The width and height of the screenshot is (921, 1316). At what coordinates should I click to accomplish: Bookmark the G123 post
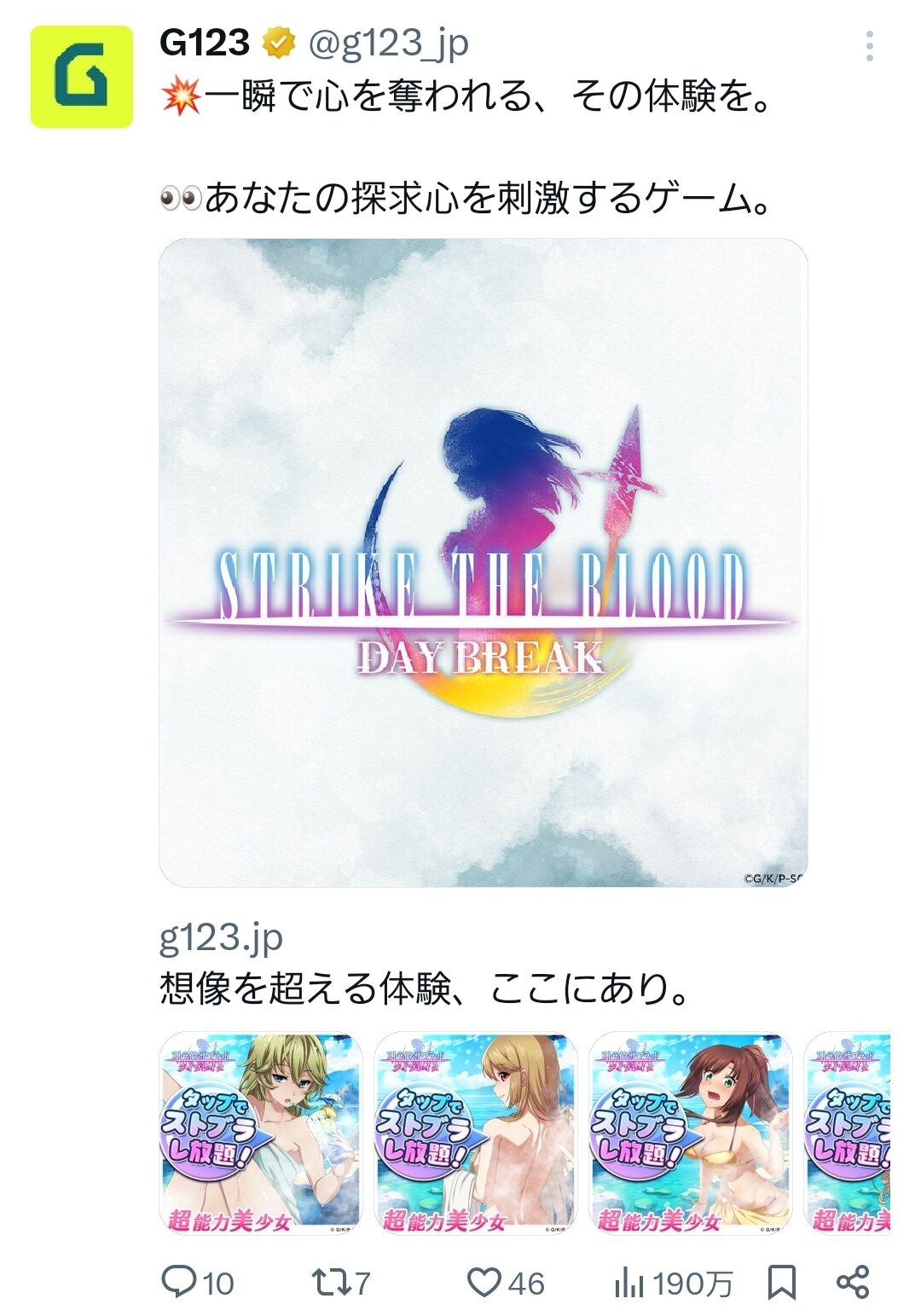pyautogui.click(x=782, y=1282)
